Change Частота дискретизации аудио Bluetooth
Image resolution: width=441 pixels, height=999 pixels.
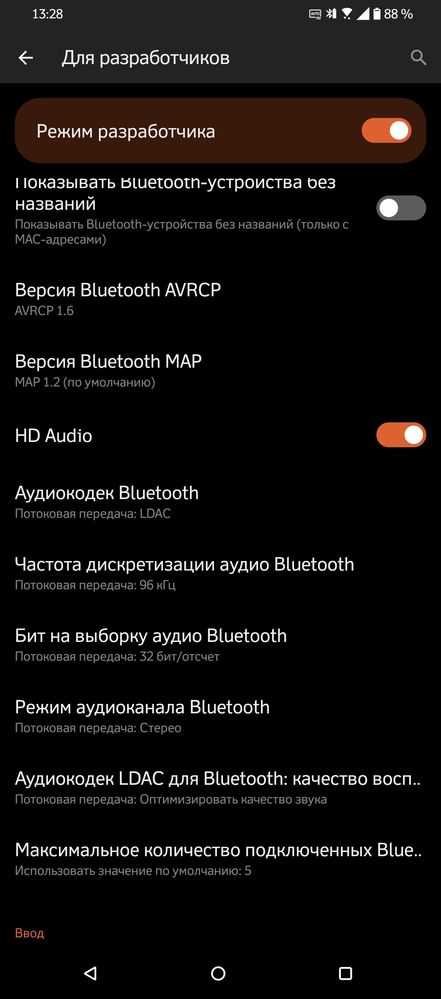tap(220, 573)
